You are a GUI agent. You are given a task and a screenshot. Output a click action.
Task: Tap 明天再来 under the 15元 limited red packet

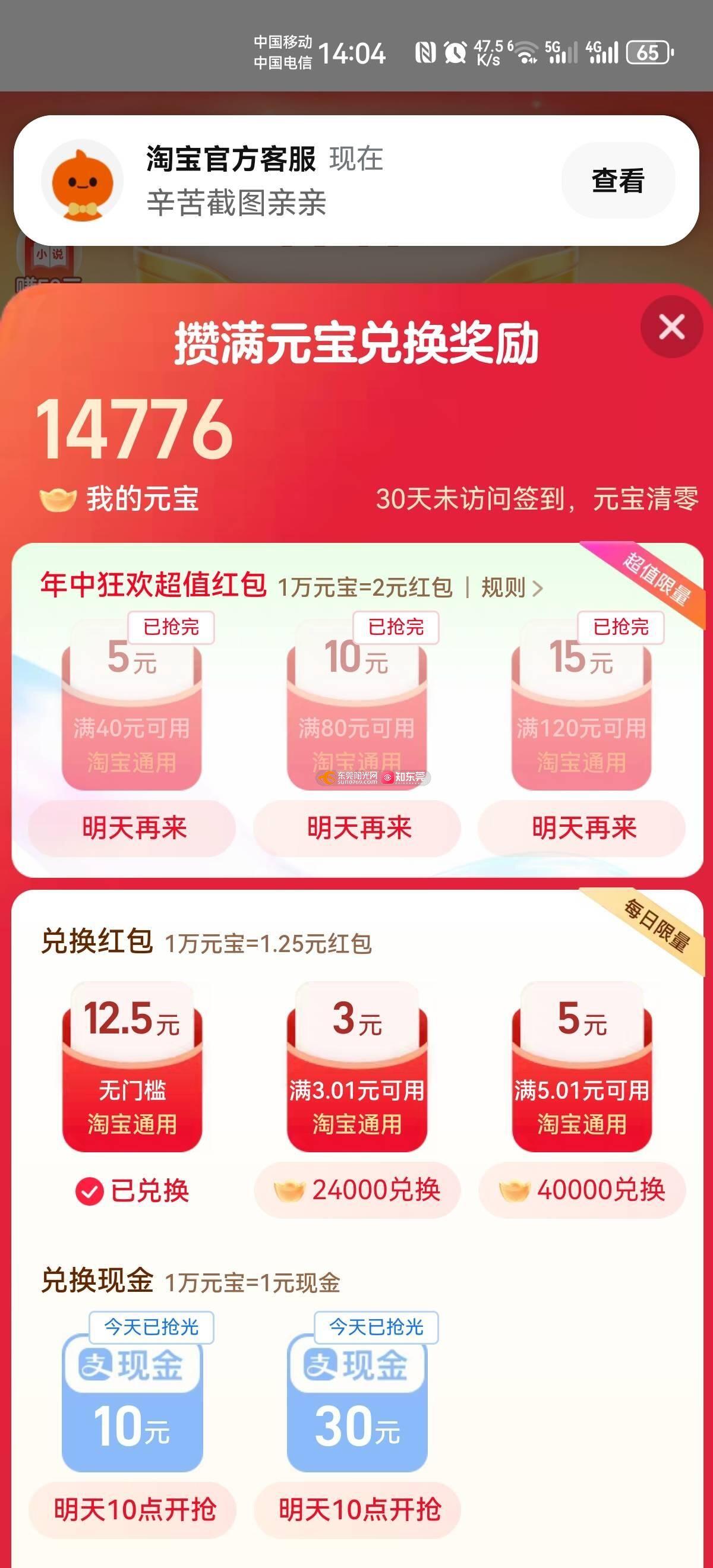582,829
